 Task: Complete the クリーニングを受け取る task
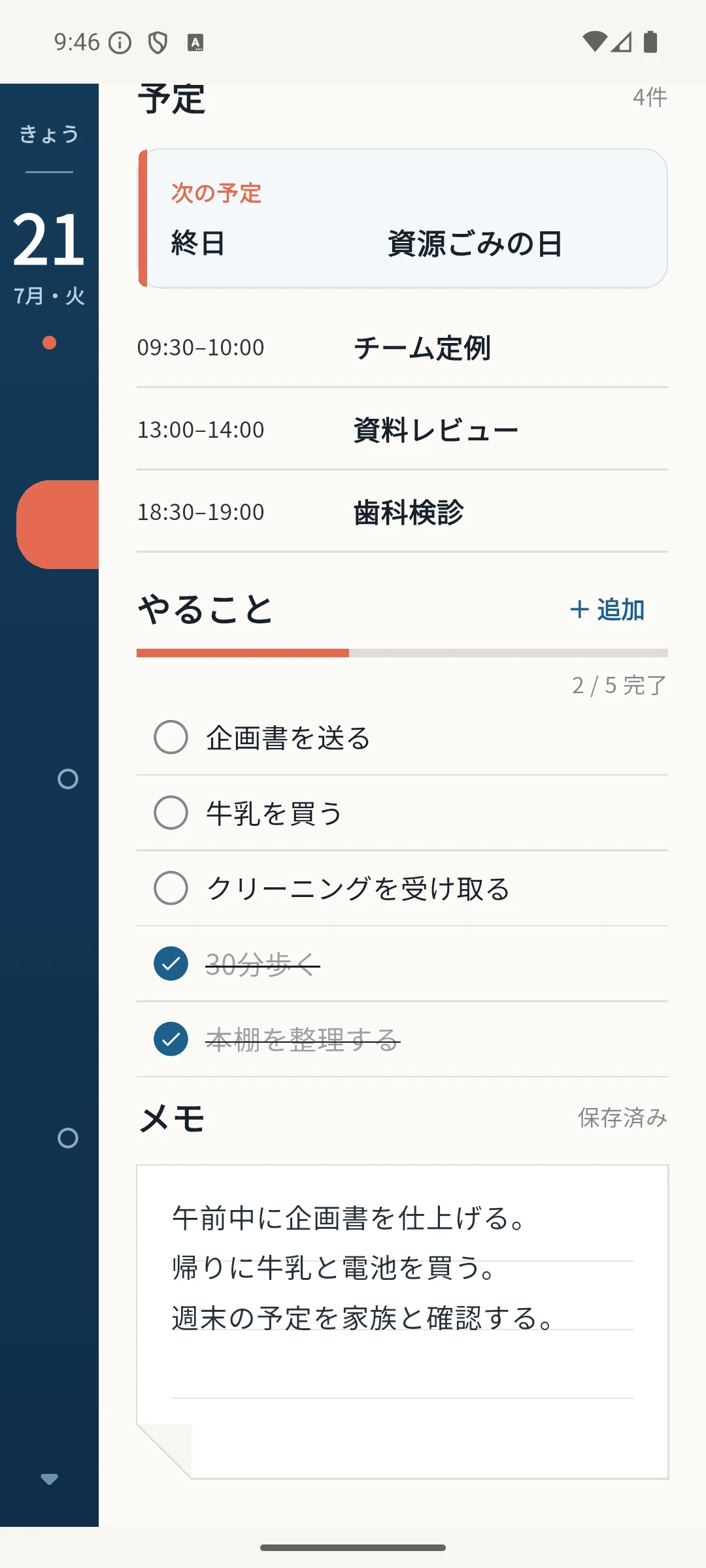pos(171,888)
